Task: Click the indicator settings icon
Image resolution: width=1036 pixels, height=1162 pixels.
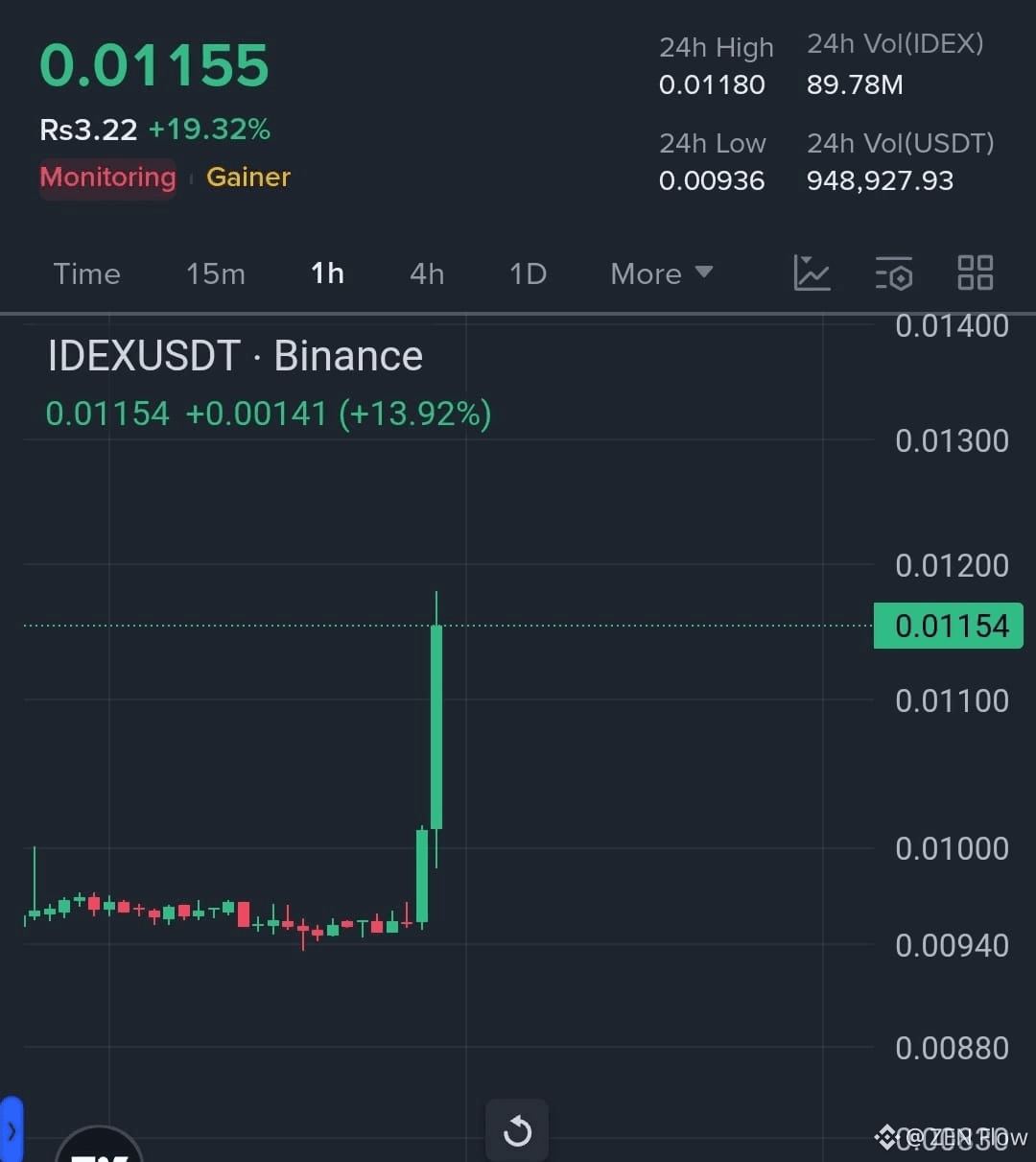Action: (893, 273)
